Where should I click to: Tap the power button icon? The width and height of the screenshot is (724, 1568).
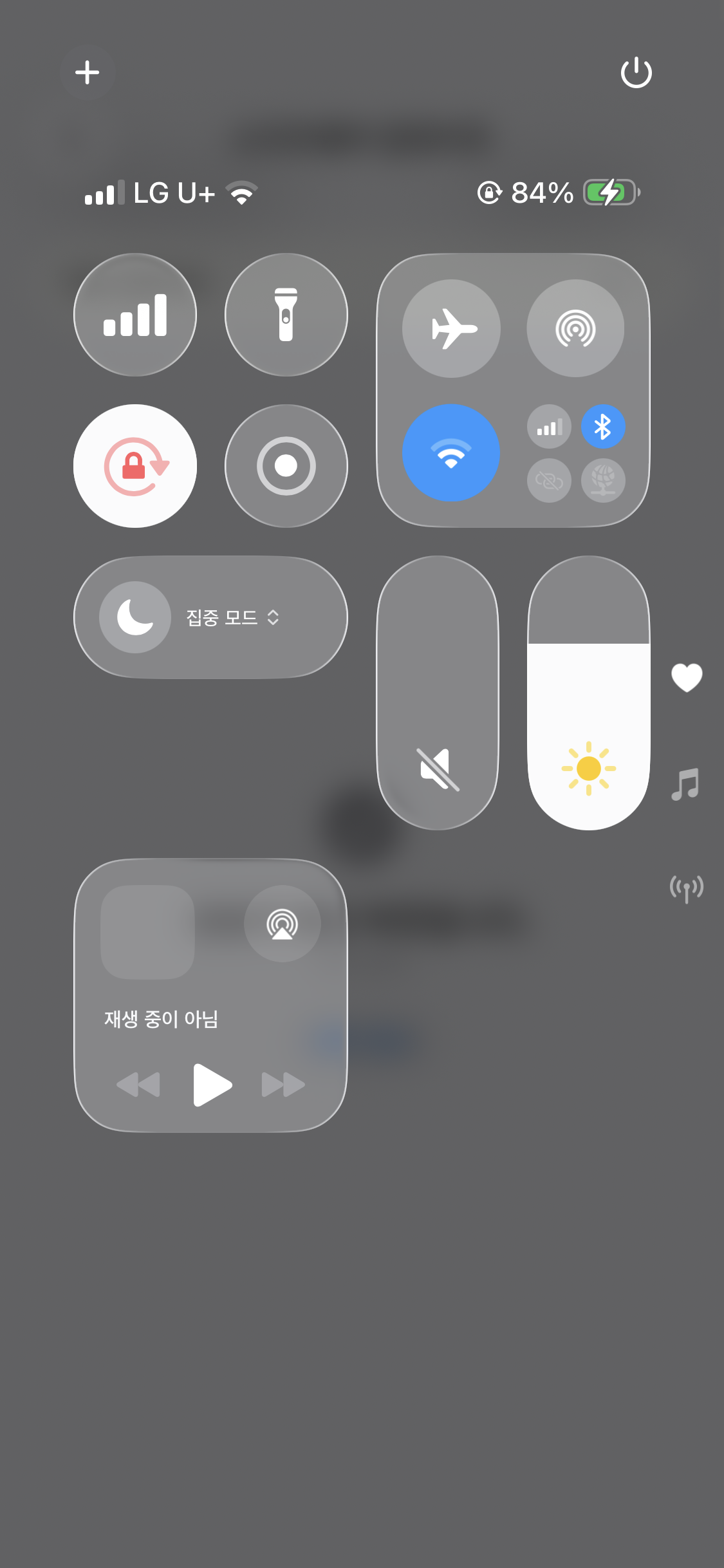point(636,72)
